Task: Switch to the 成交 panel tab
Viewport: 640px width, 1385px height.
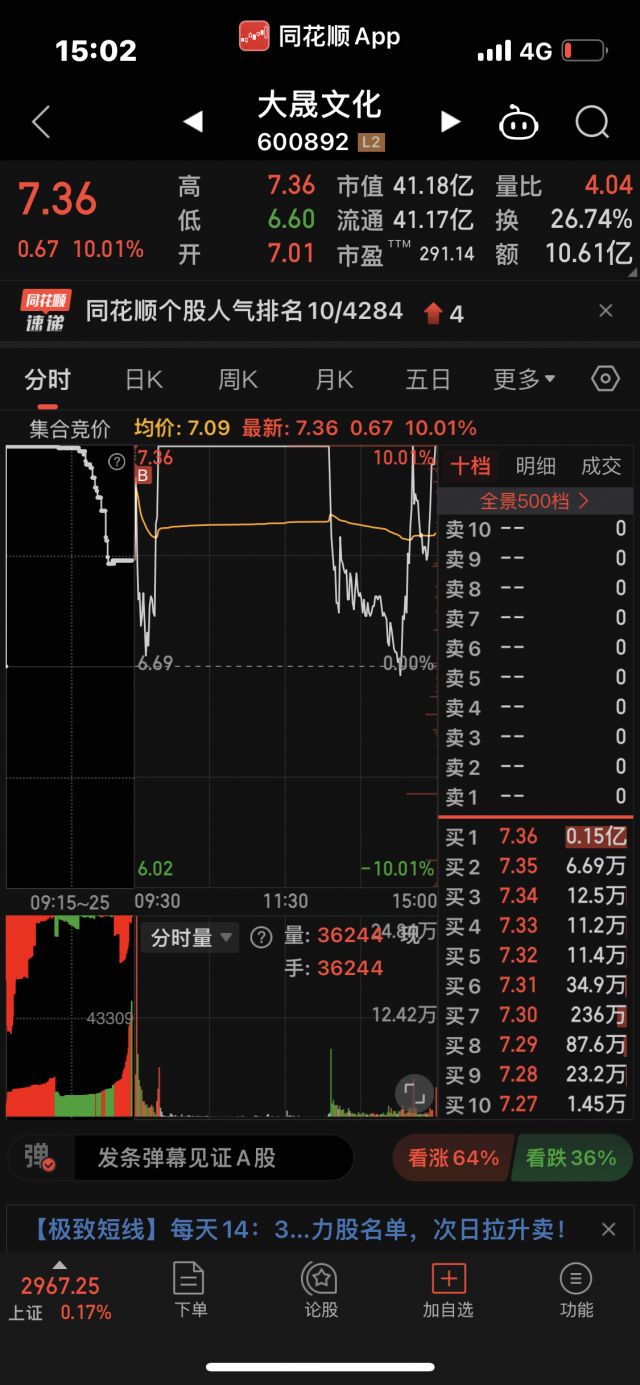Action: click(601, 466)
